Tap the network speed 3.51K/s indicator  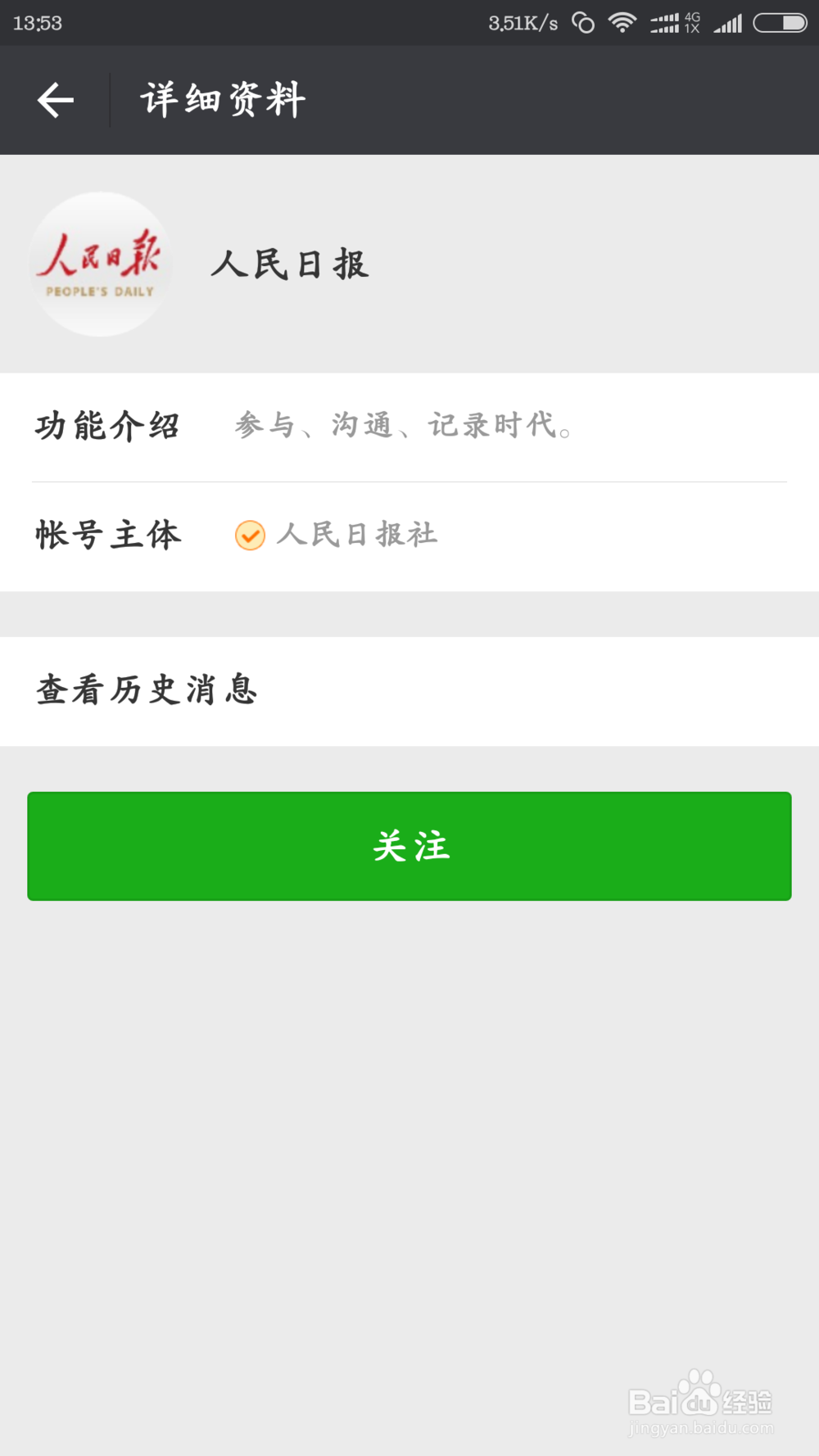point(521,22)
